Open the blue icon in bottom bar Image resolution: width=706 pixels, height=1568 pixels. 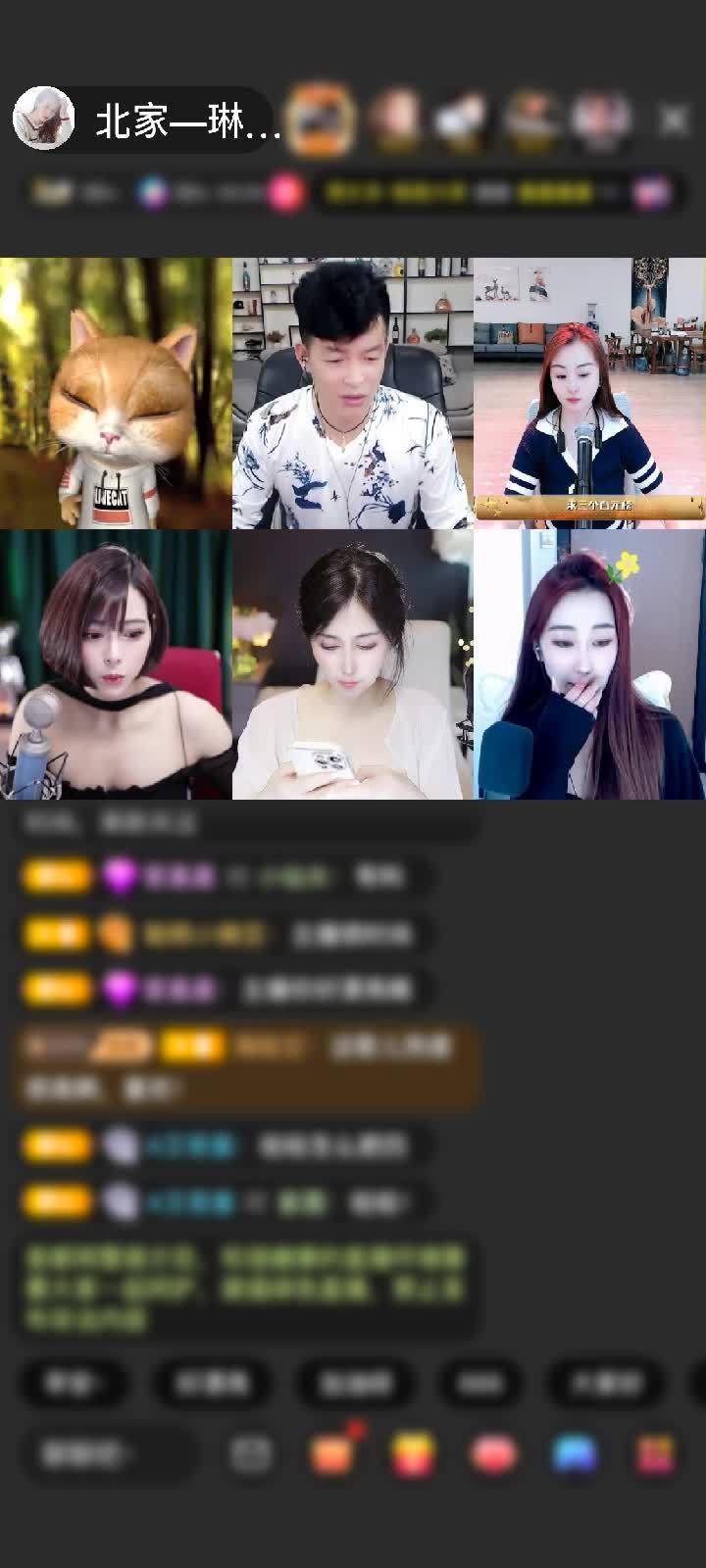click(575, 1454)
